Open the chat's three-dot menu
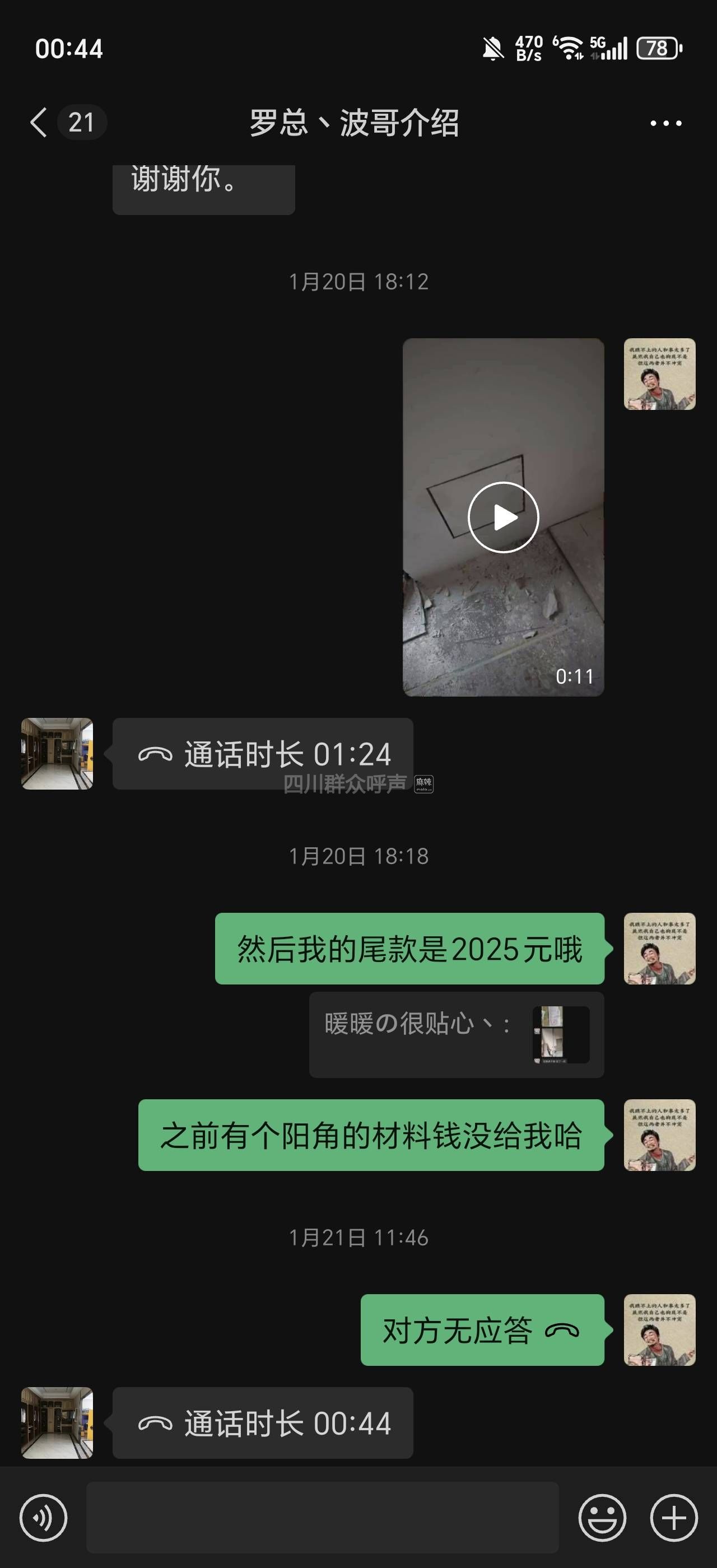 click(x=665, y=123)
